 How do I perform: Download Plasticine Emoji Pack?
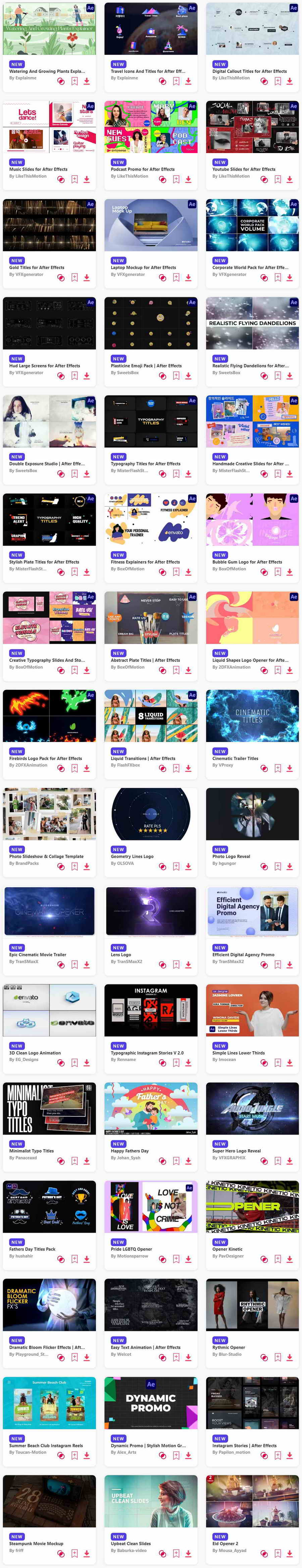tap(188, 376)
